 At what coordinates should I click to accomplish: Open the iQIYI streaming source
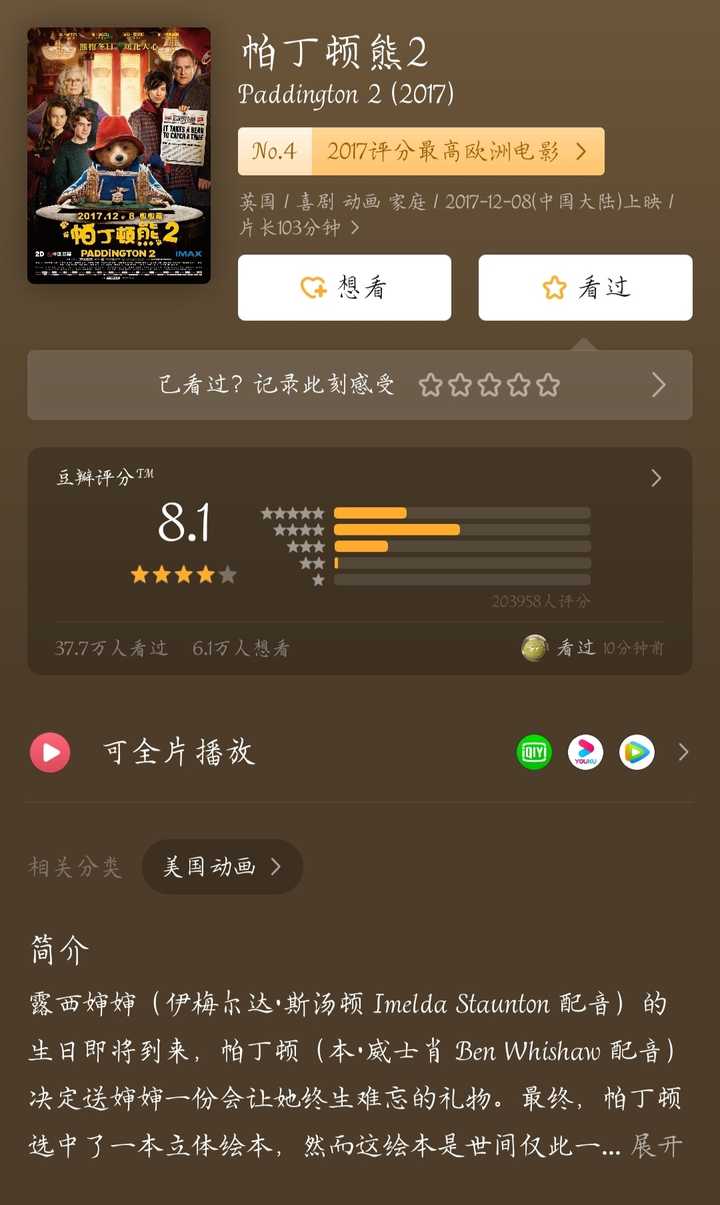534,752
